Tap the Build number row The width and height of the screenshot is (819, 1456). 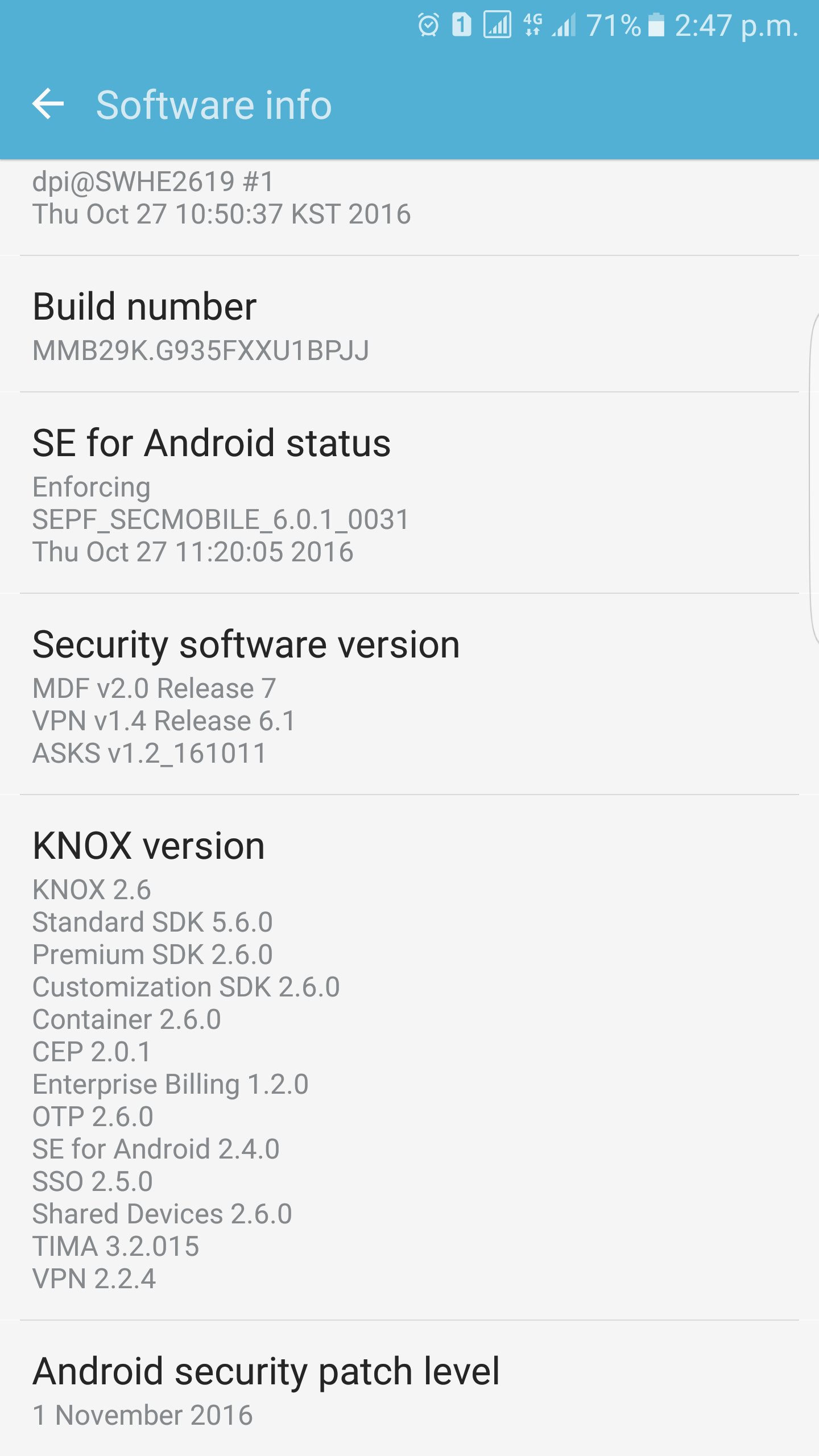(x=409, y=325)
